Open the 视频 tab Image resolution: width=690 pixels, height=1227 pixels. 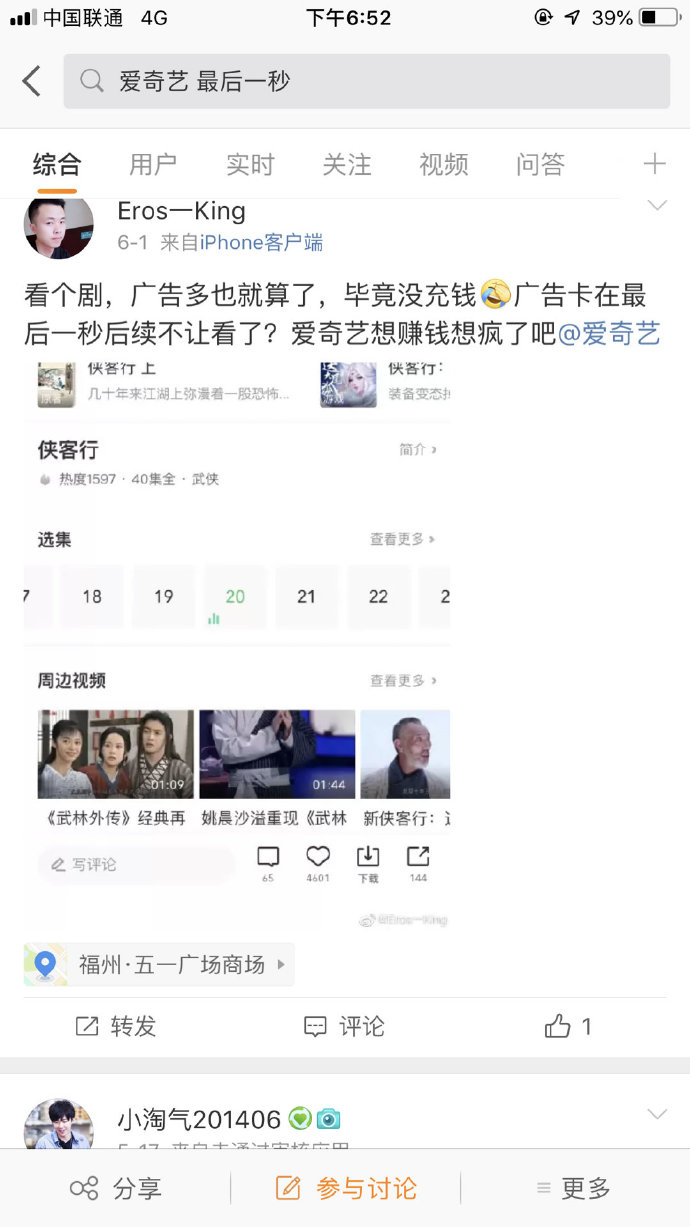[444, 164]
